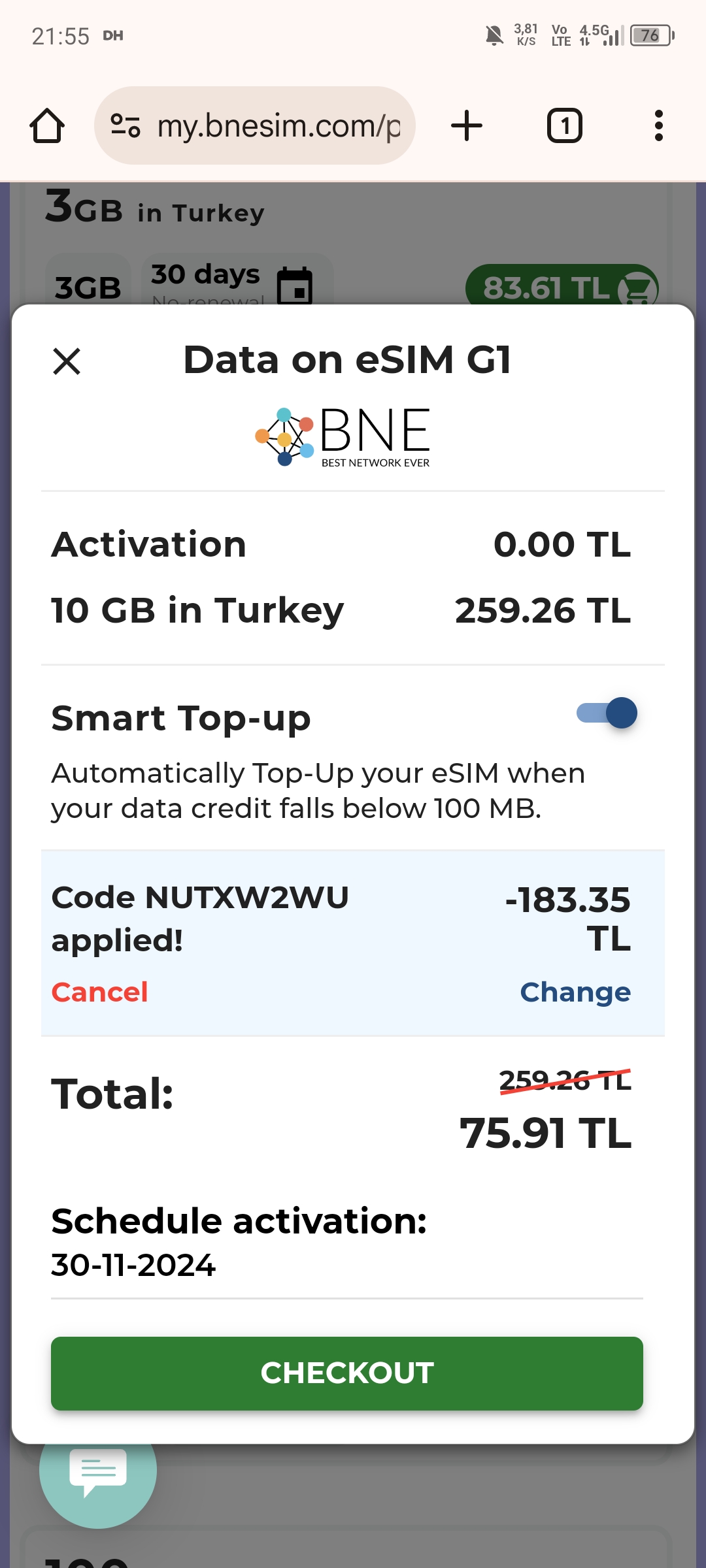Open the tab switcher

564,125
